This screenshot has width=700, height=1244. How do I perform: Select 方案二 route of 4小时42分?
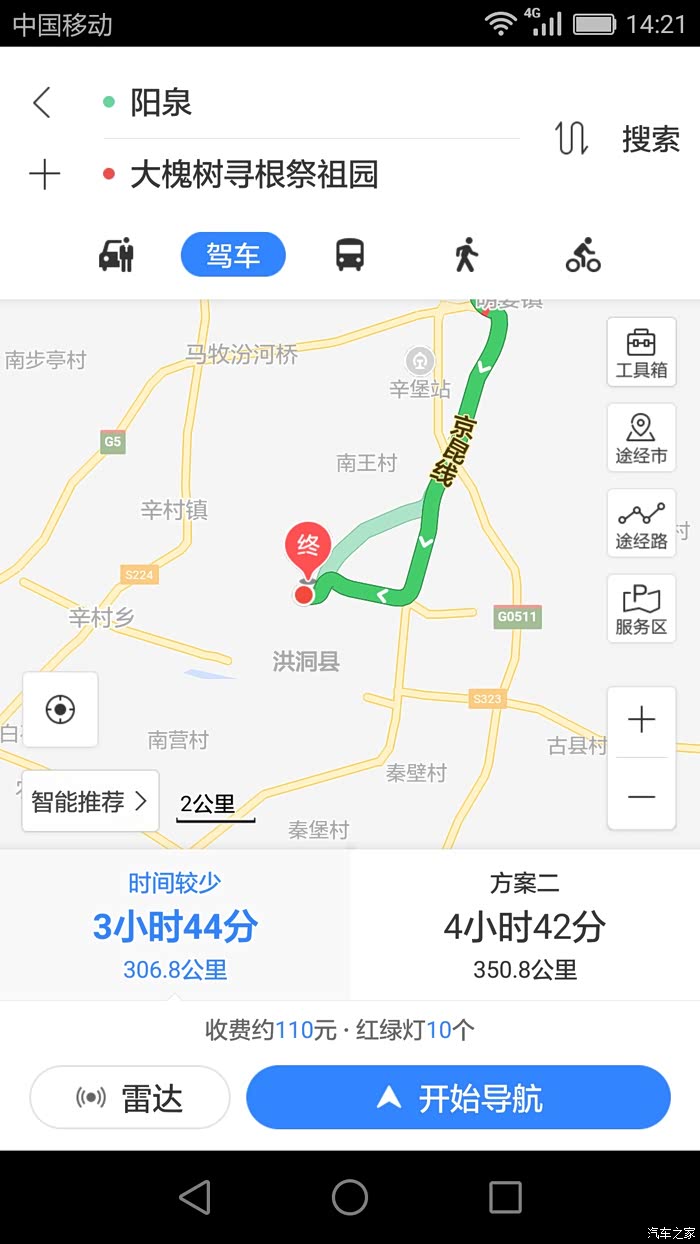(x=525, y=925)
